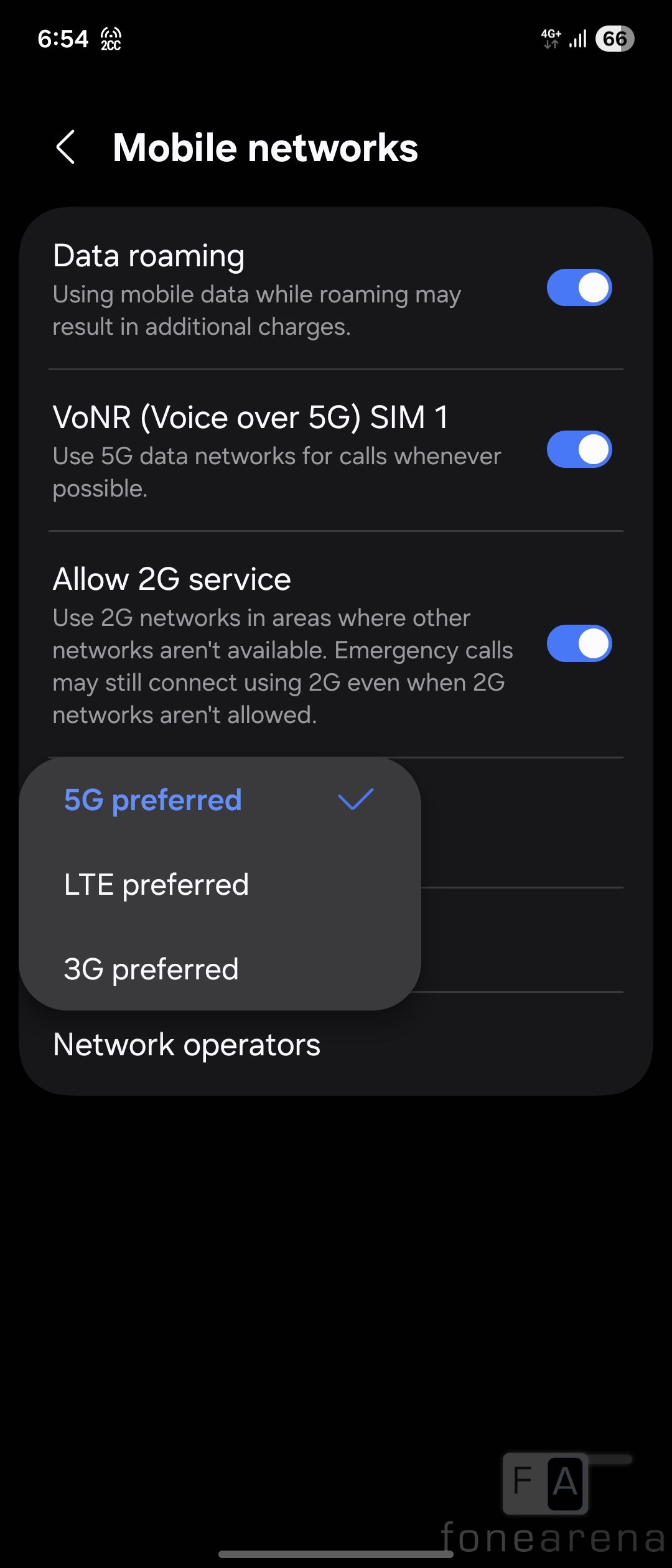Screen dimensions: 672x1568
Task: Go back from Mobile networks
Action: (66, 147)
